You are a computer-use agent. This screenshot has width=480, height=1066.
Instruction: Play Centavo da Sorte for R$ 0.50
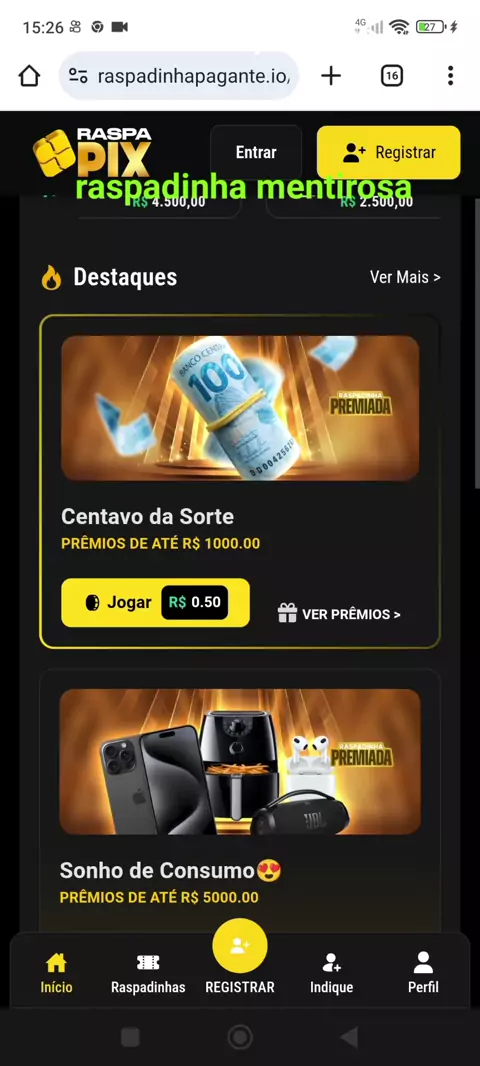[155, 602]
